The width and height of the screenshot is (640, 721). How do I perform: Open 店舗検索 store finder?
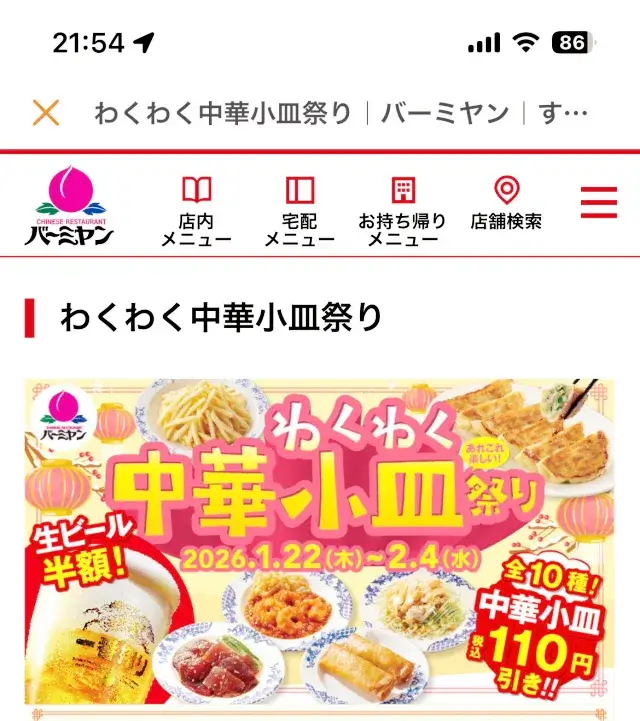coord(506,204)
